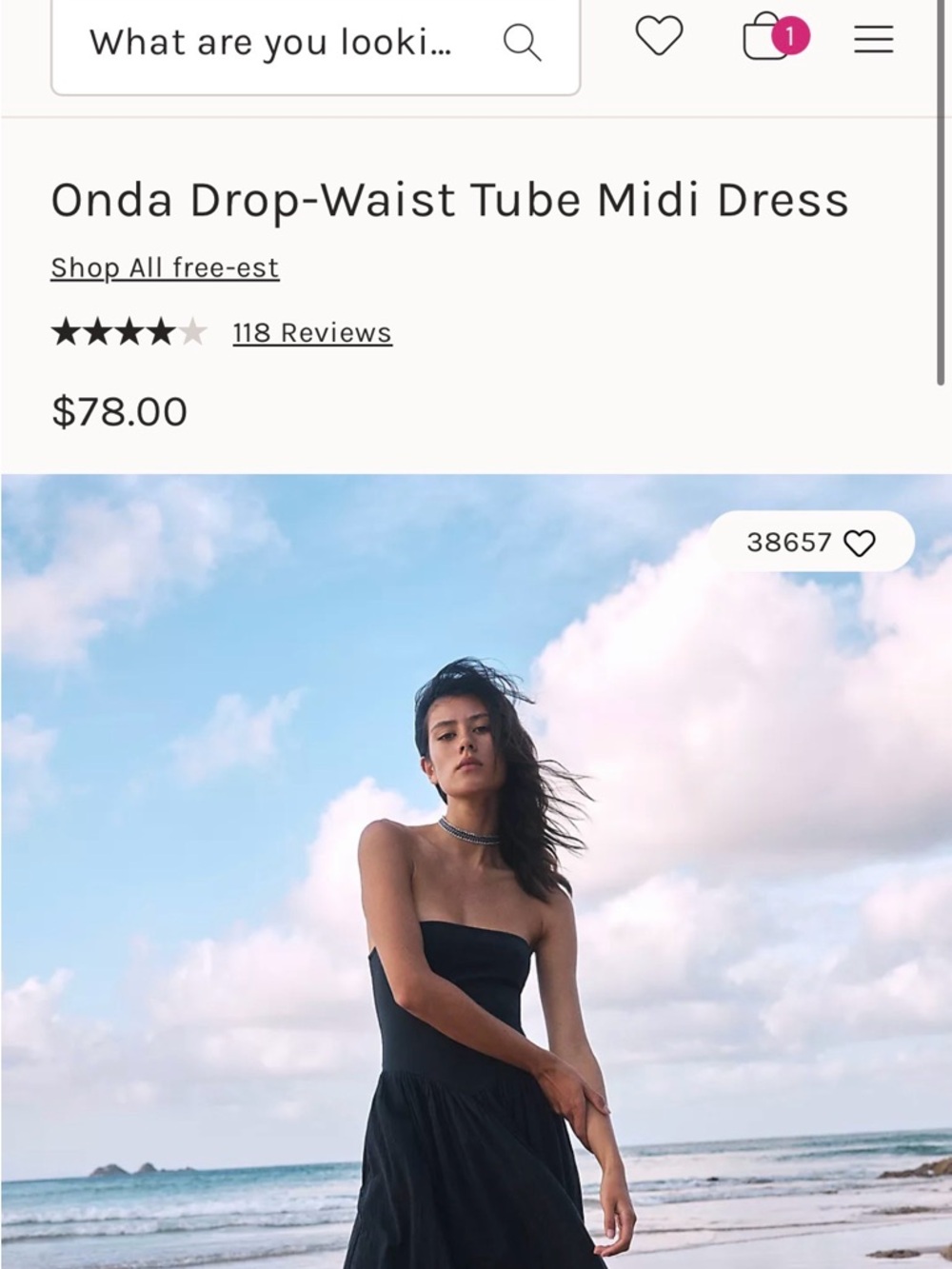Screen dimensions: 952x1269
Task: Select the fourth rating star
Action: tap(162, 332)
